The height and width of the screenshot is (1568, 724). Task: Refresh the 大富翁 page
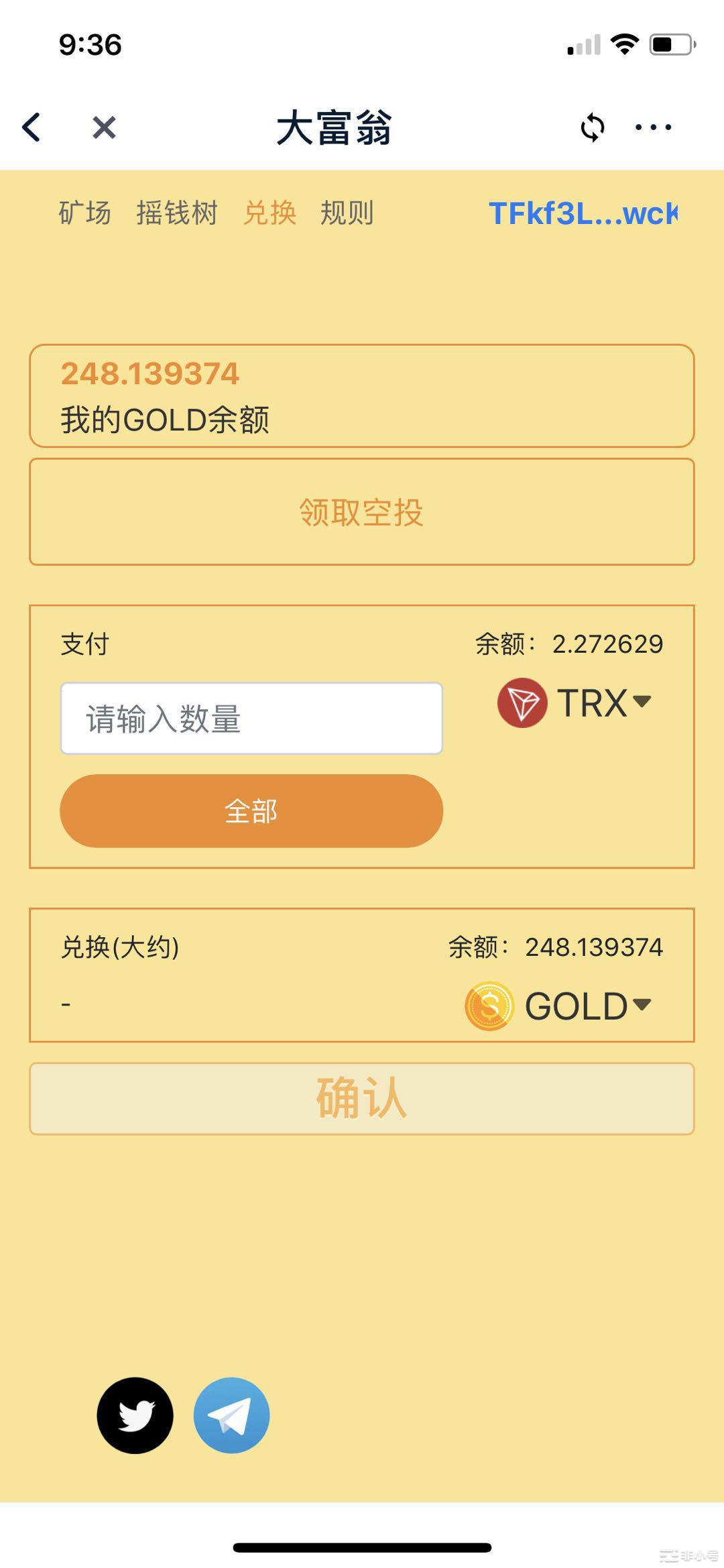point(592,127)
